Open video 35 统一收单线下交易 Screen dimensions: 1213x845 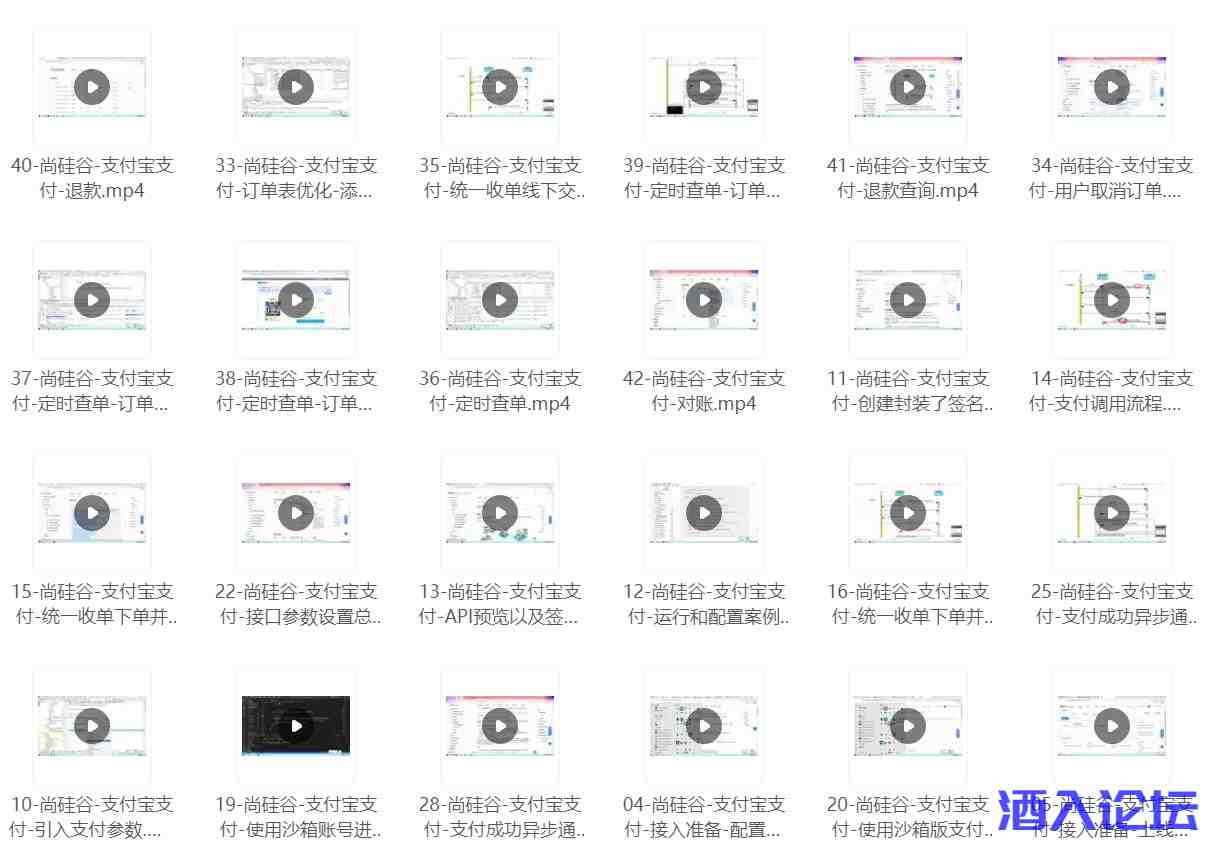[x=500, y=87]
